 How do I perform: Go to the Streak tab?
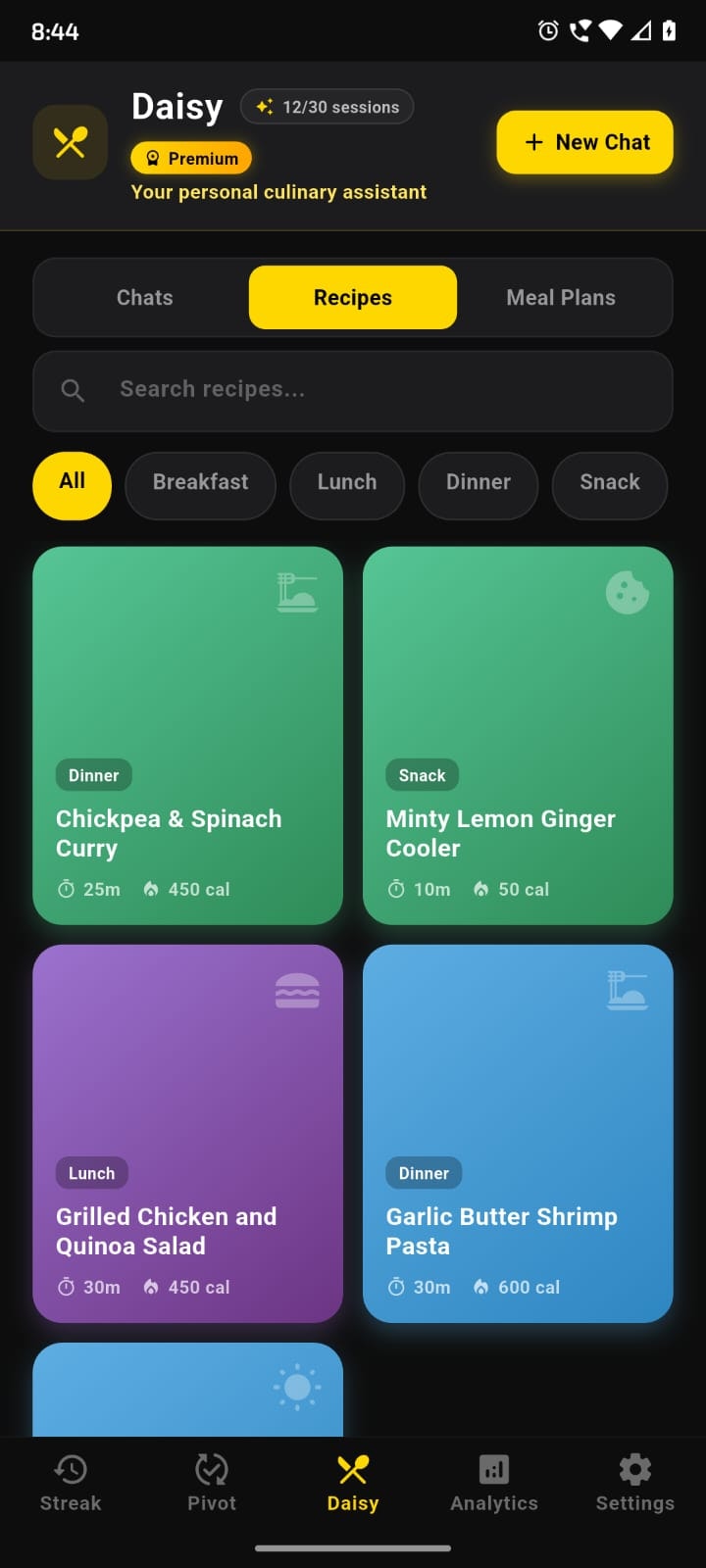[71, 1483]
